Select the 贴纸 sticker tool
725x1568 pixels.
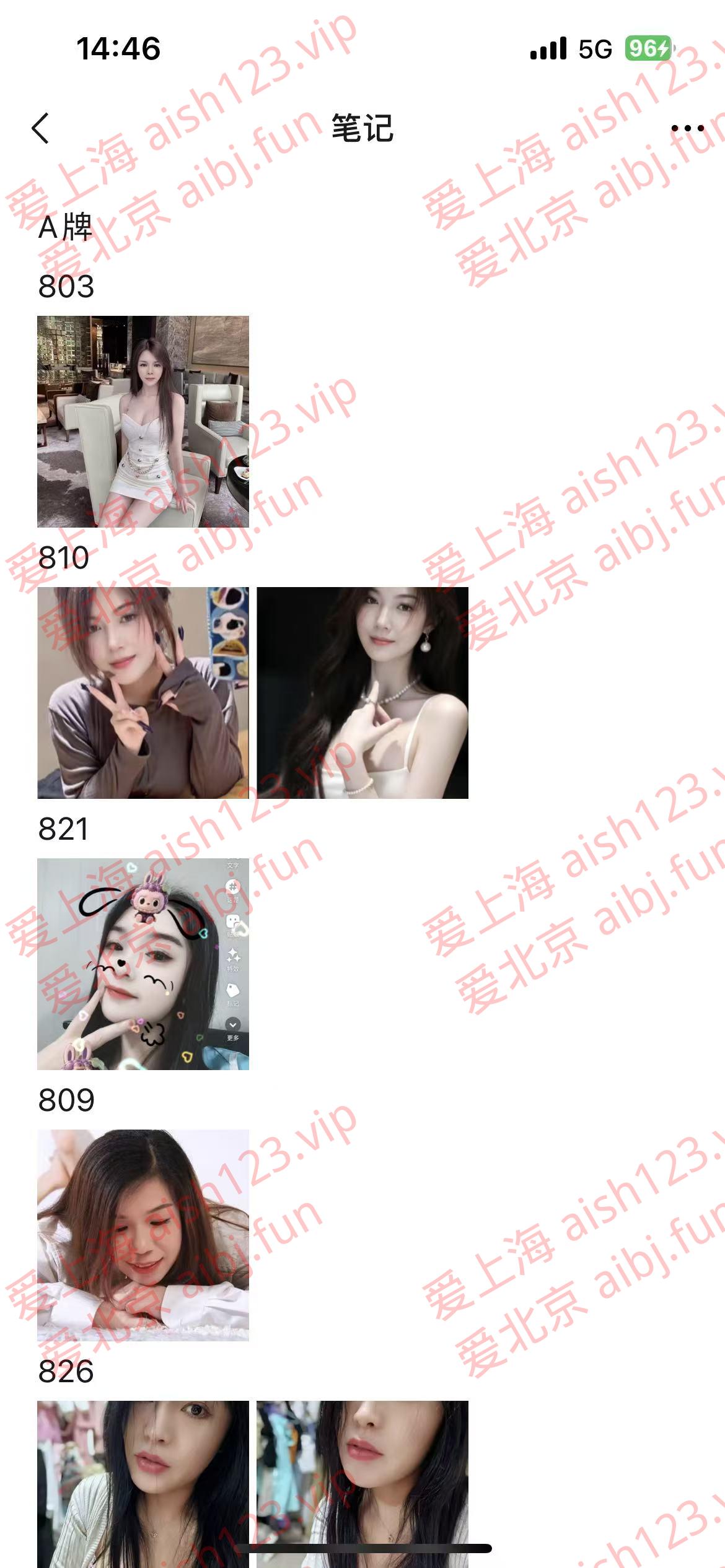click(232, 920)
